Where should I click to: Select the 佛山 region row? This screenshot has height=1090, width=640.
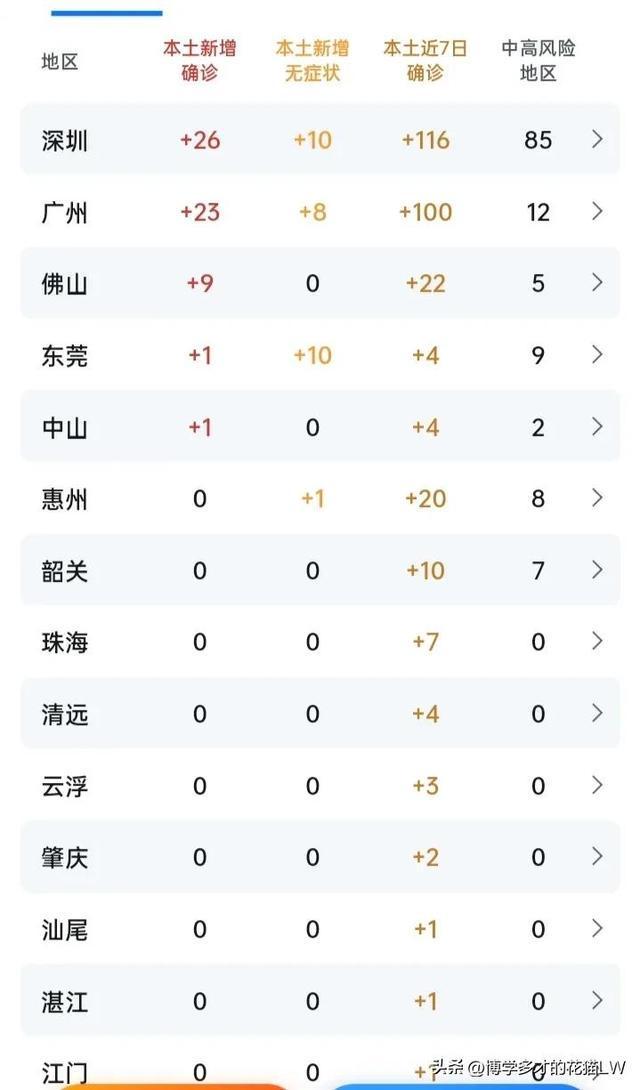tap(320, 284)
